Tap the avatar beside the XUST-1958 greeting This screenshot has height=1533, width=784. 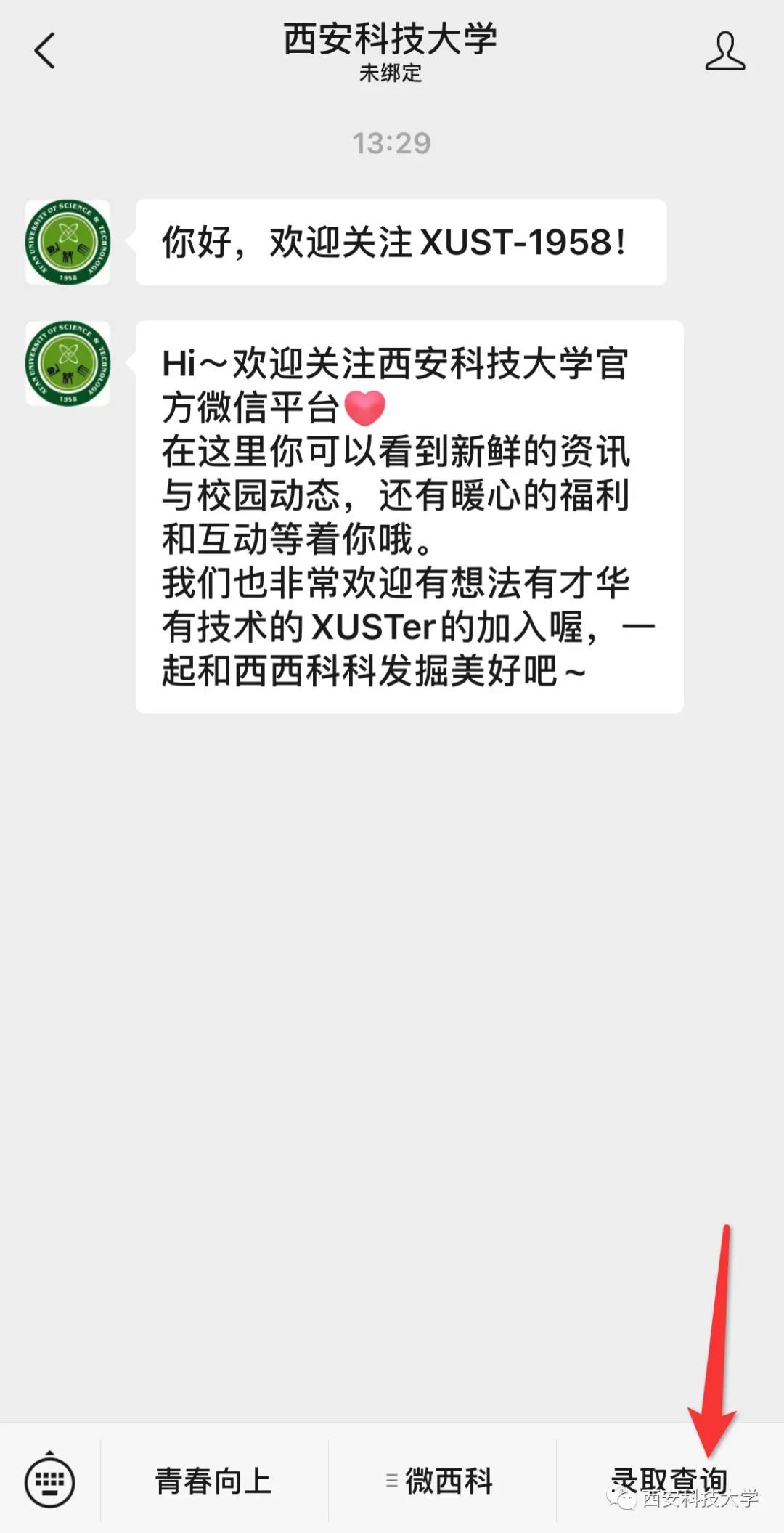coord(68,243)
